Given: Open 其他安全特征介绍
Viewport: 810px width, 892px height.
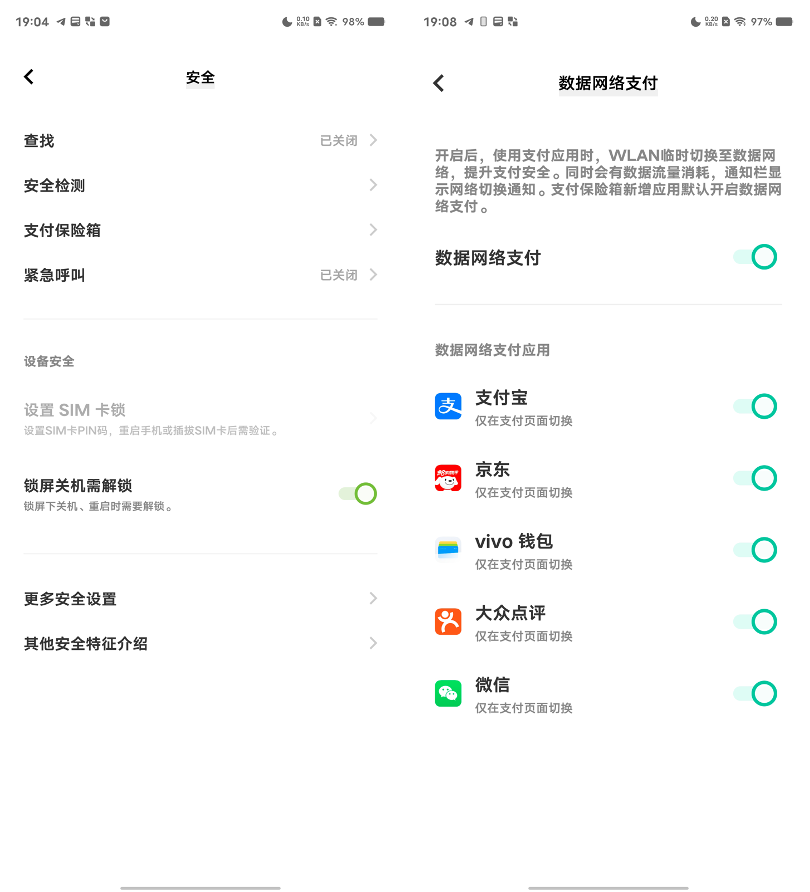Looking at the screenshot, I should (200, 644).
